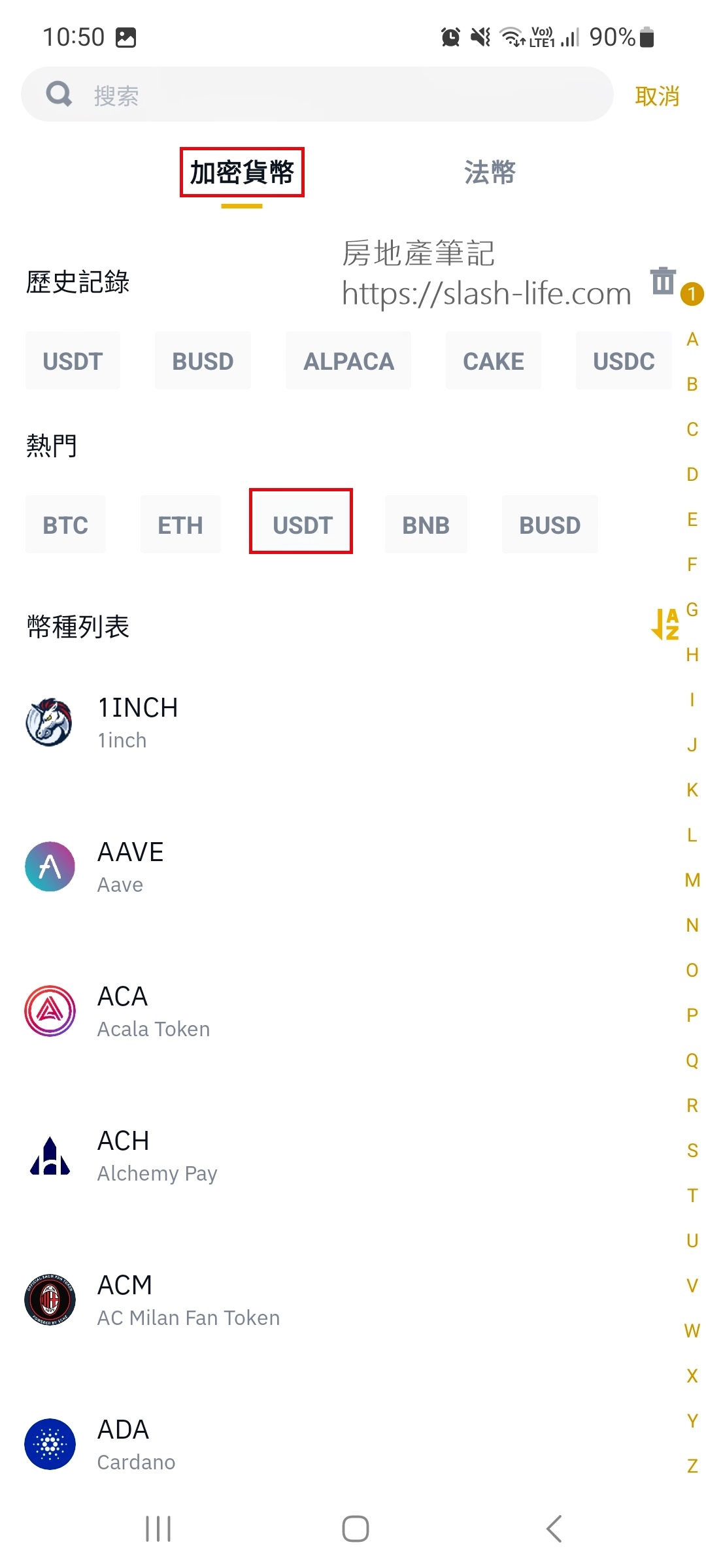Select USDC in history records
The height and width of the screenshot is (1568, 706).
click(624, 361)
